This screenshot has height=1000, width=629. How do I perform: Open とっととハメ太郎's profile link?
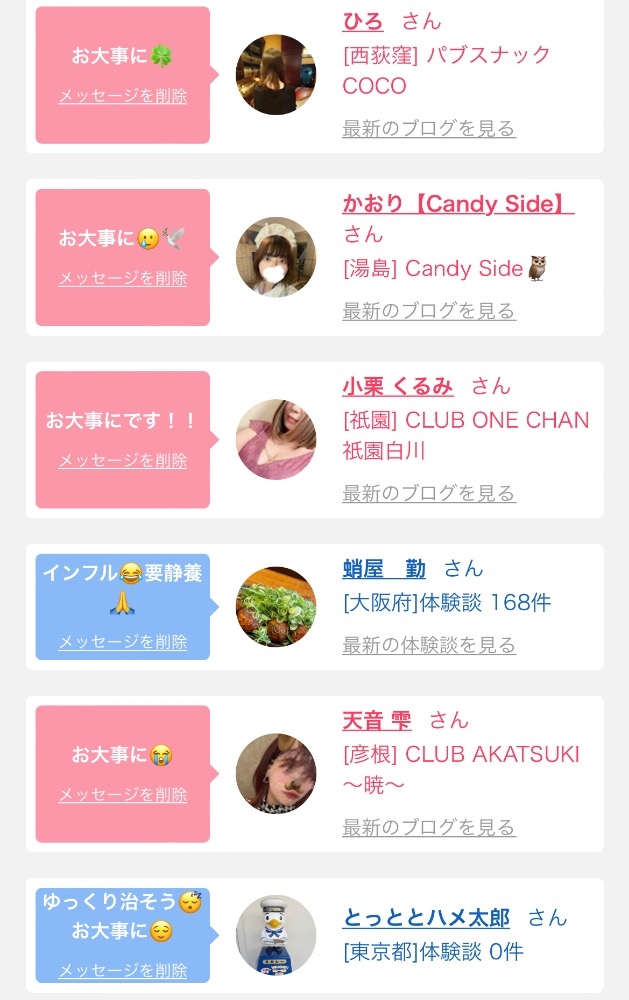tap(426, 918)
